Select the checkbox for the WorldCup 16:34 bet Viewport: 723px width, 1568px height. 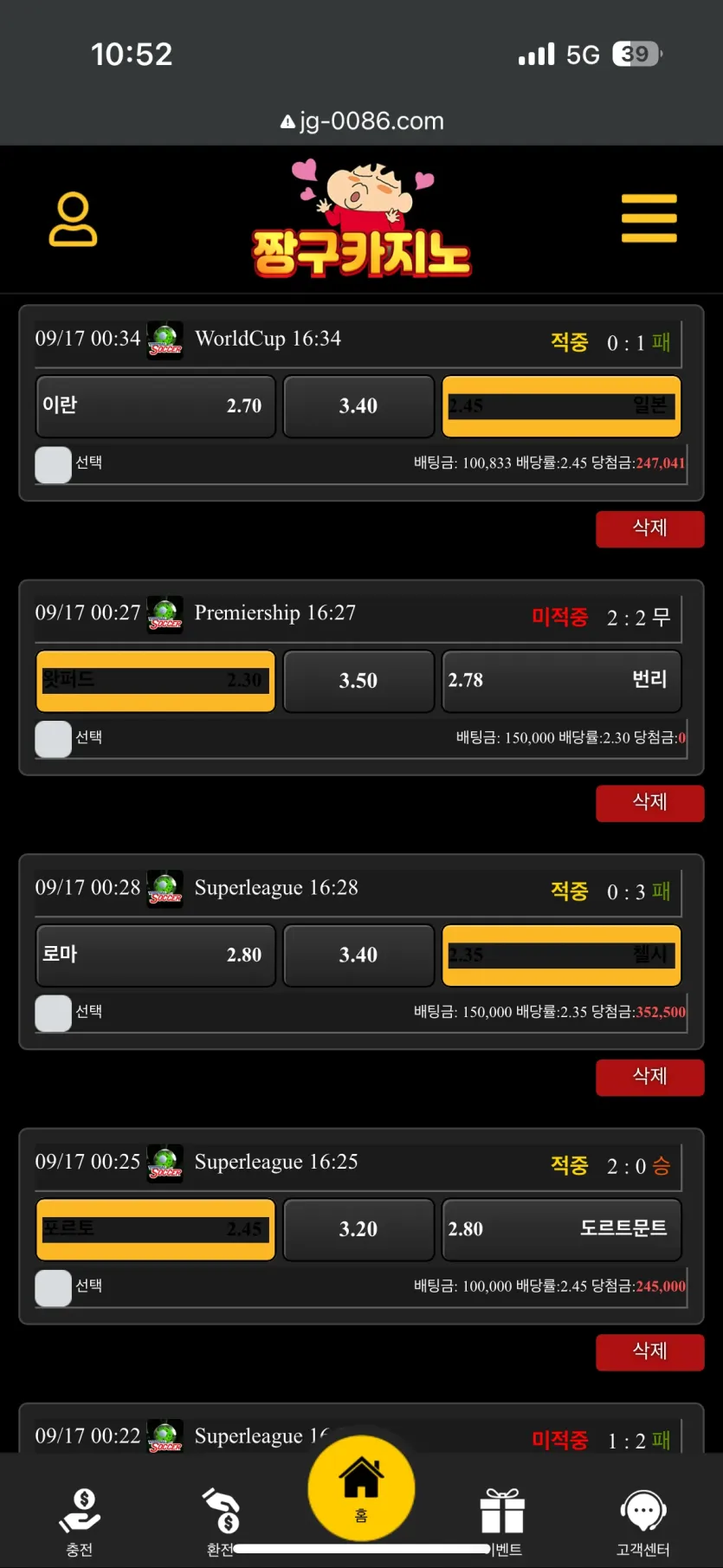tap(53, 464)
